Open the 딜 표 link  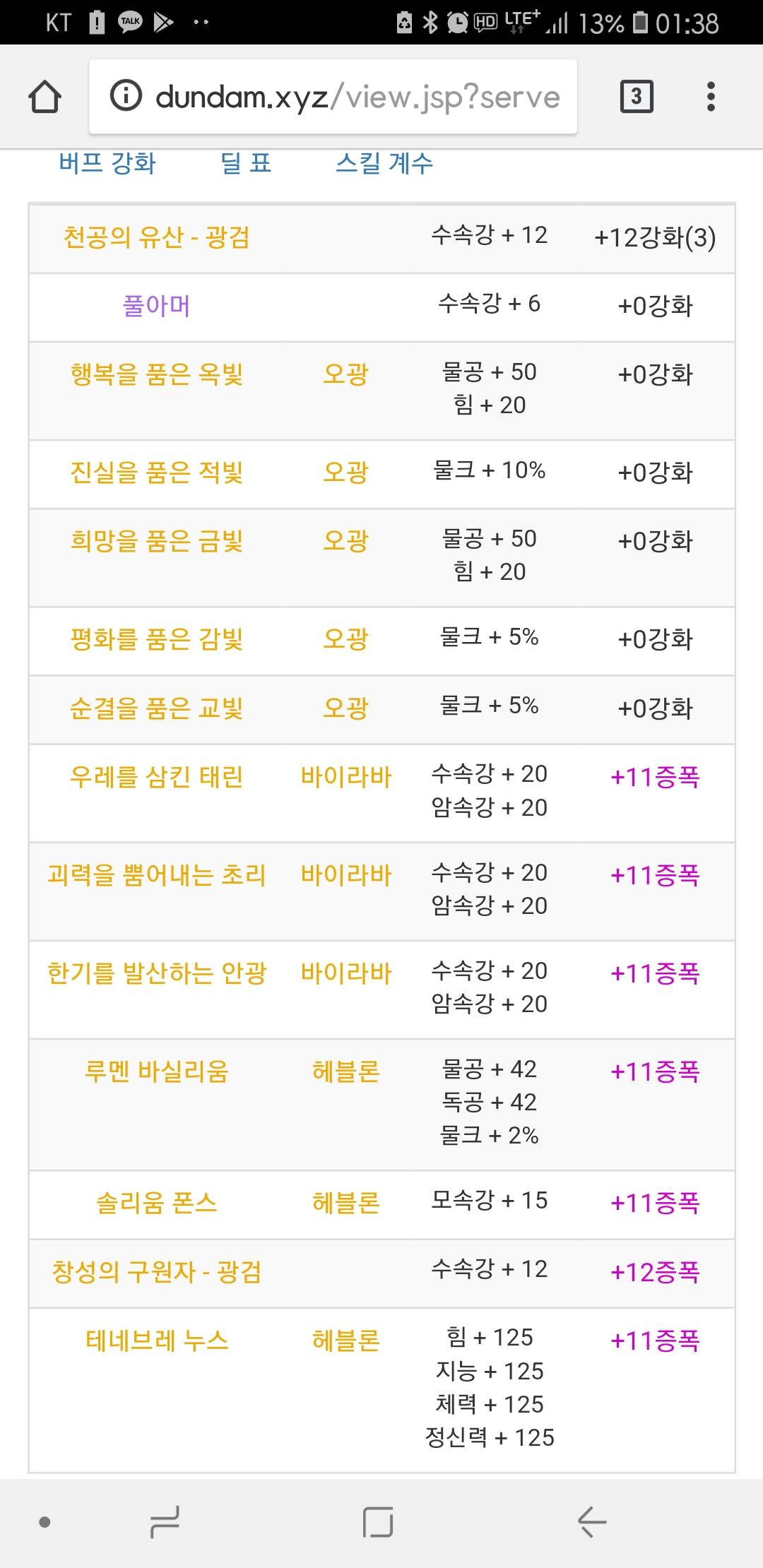coord(246,163)
